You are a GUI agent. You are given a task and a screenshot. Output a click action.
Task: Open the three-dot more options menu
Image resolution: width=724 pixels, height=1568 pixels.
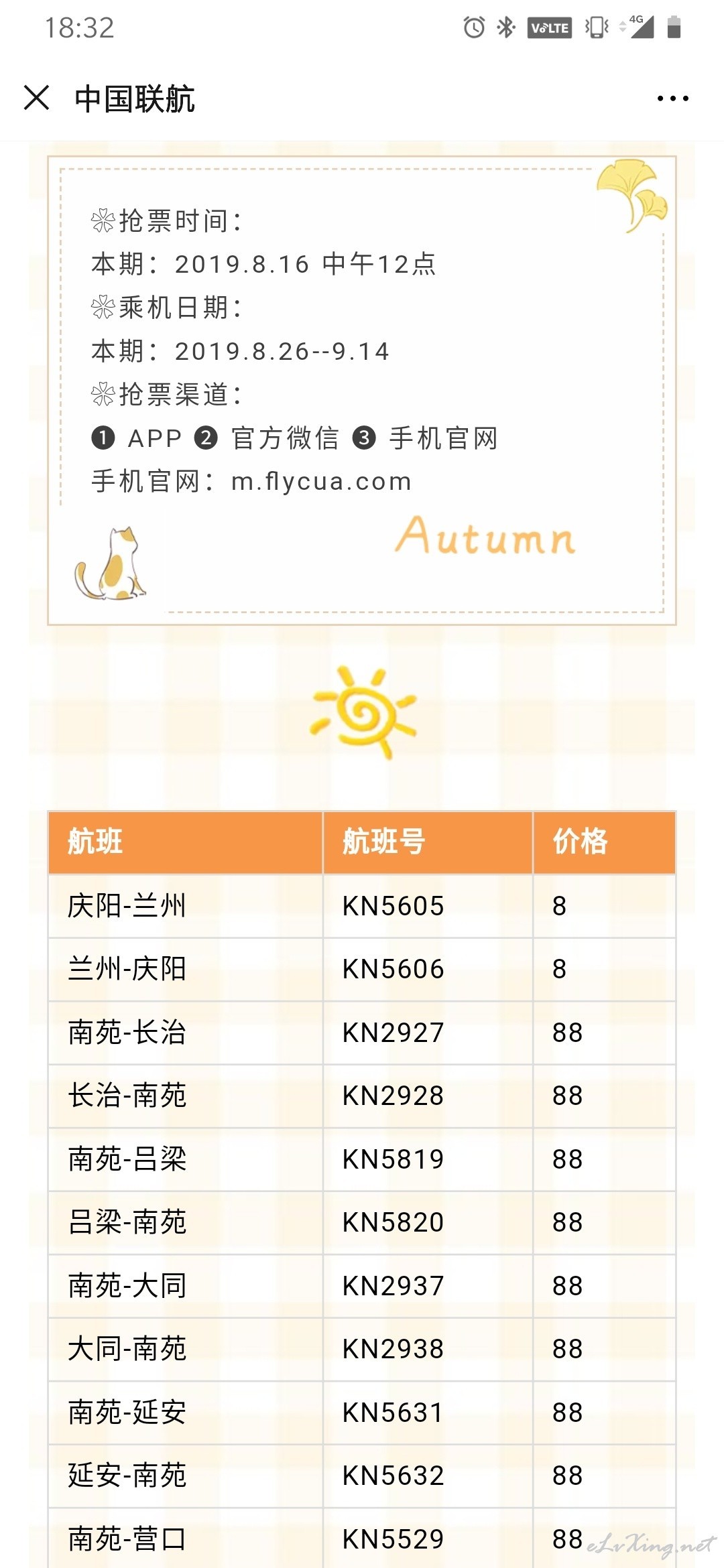[672, 99]
